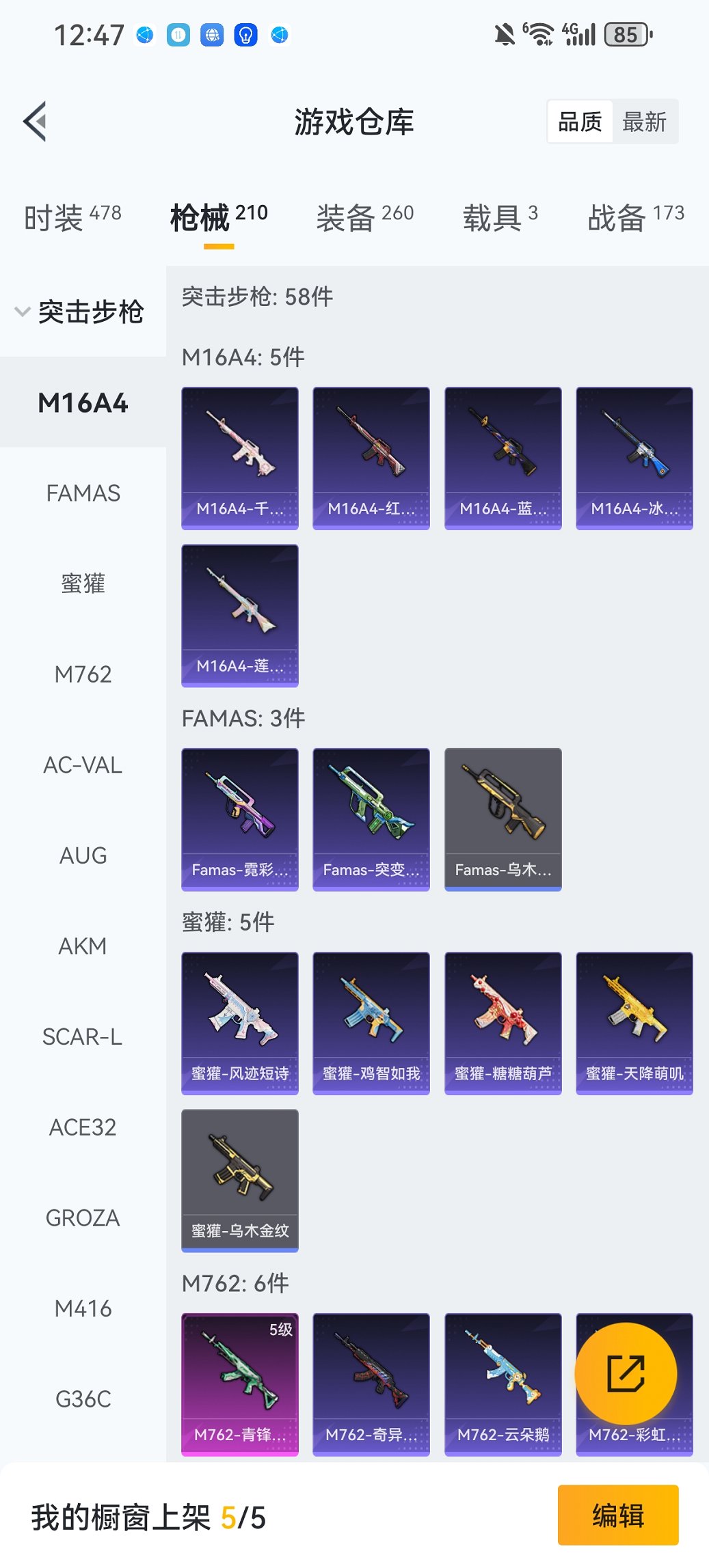
Task: Open the 载具 tab
Action: [x=500, y=217]
